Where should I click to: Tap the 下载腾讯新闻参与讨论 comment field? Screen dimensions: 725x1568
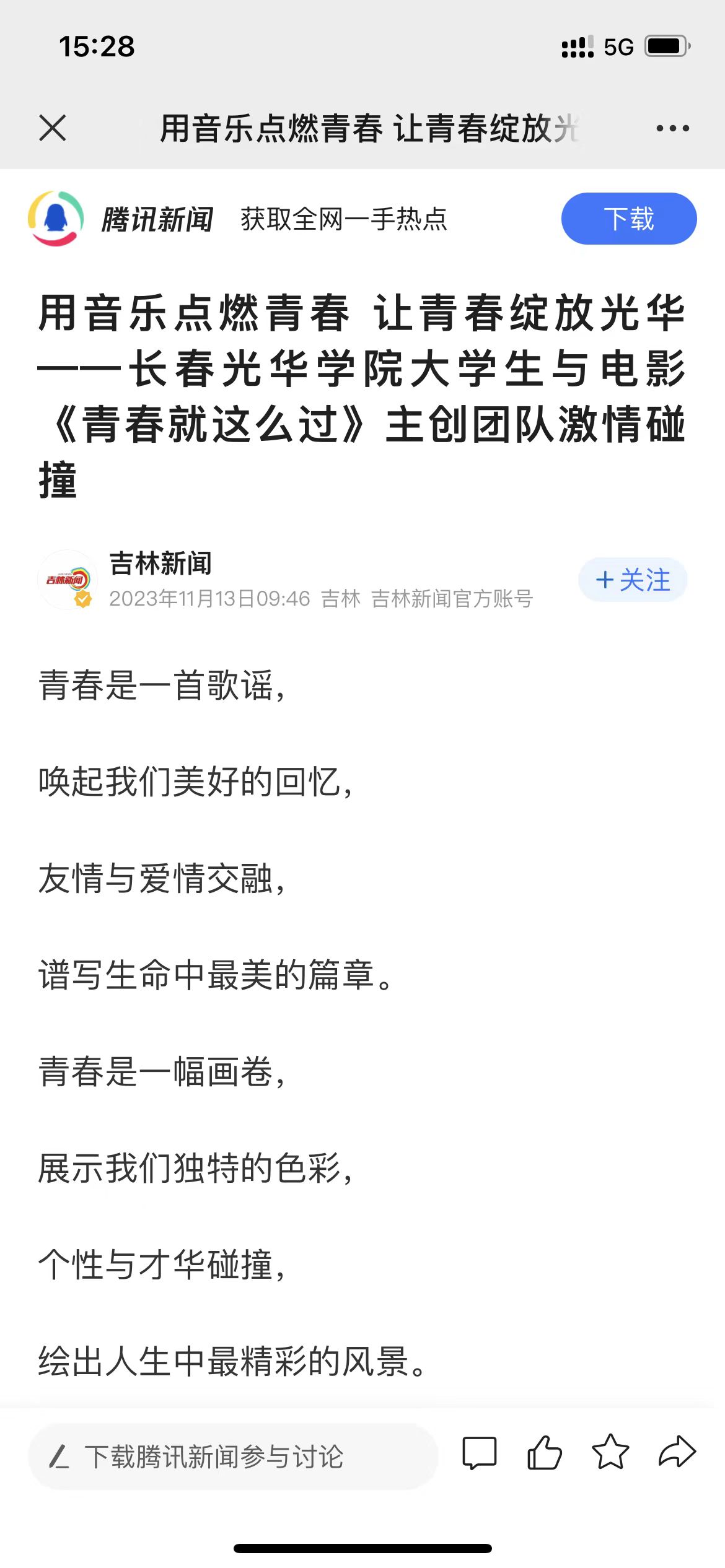click(233, 1457)
